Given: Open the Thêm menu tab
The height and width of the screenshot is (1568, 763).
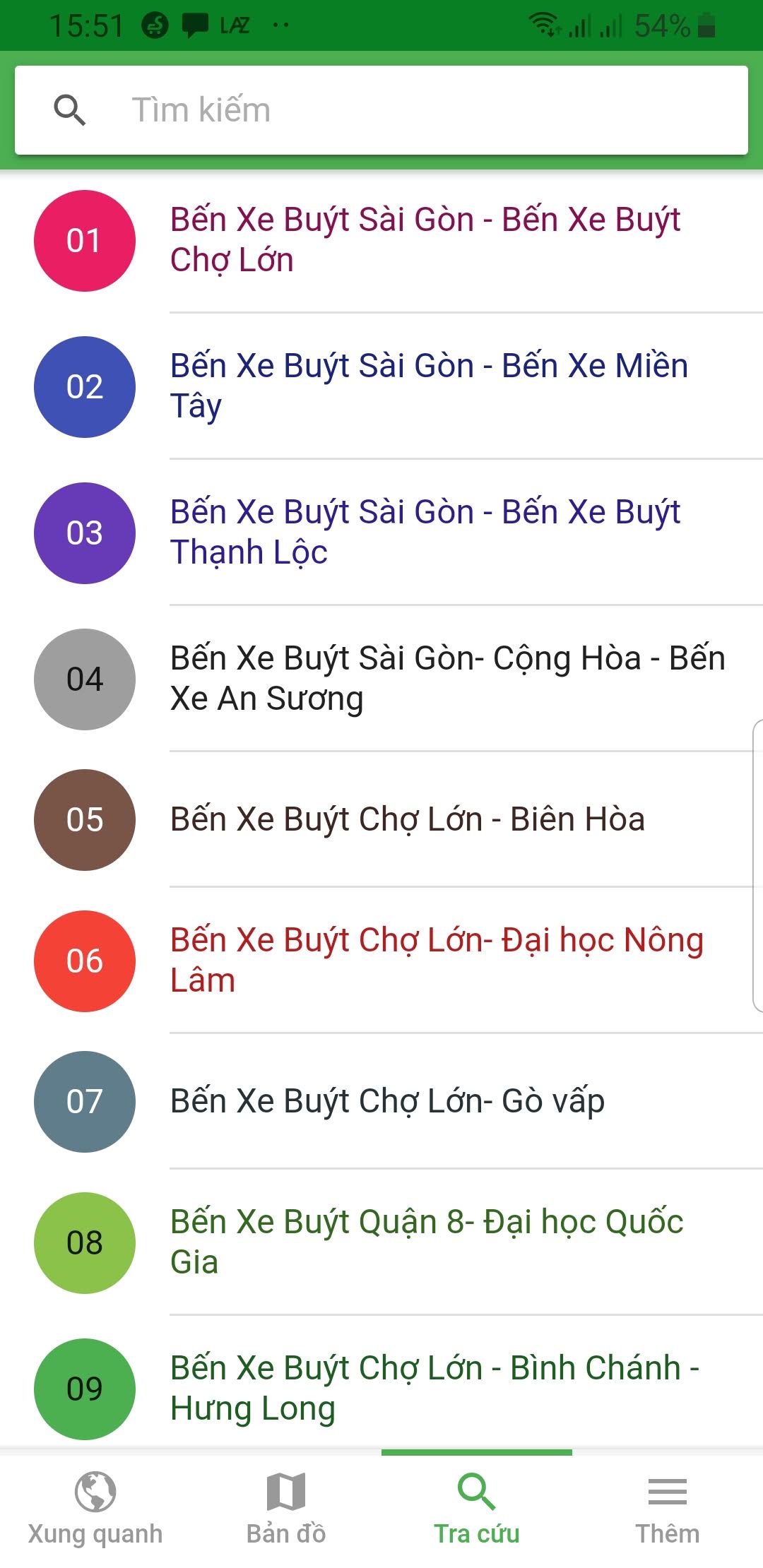Looking at the screenshot, I should pos(668,1509).
